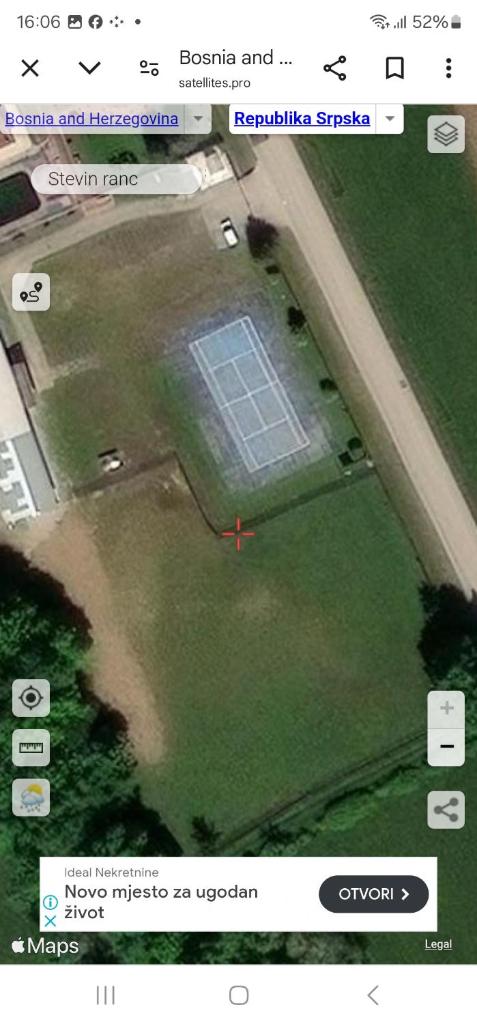This screenshot has width=477, height=1024.
Task: Open site settings icon beside the page title
Action: [149, 68]
